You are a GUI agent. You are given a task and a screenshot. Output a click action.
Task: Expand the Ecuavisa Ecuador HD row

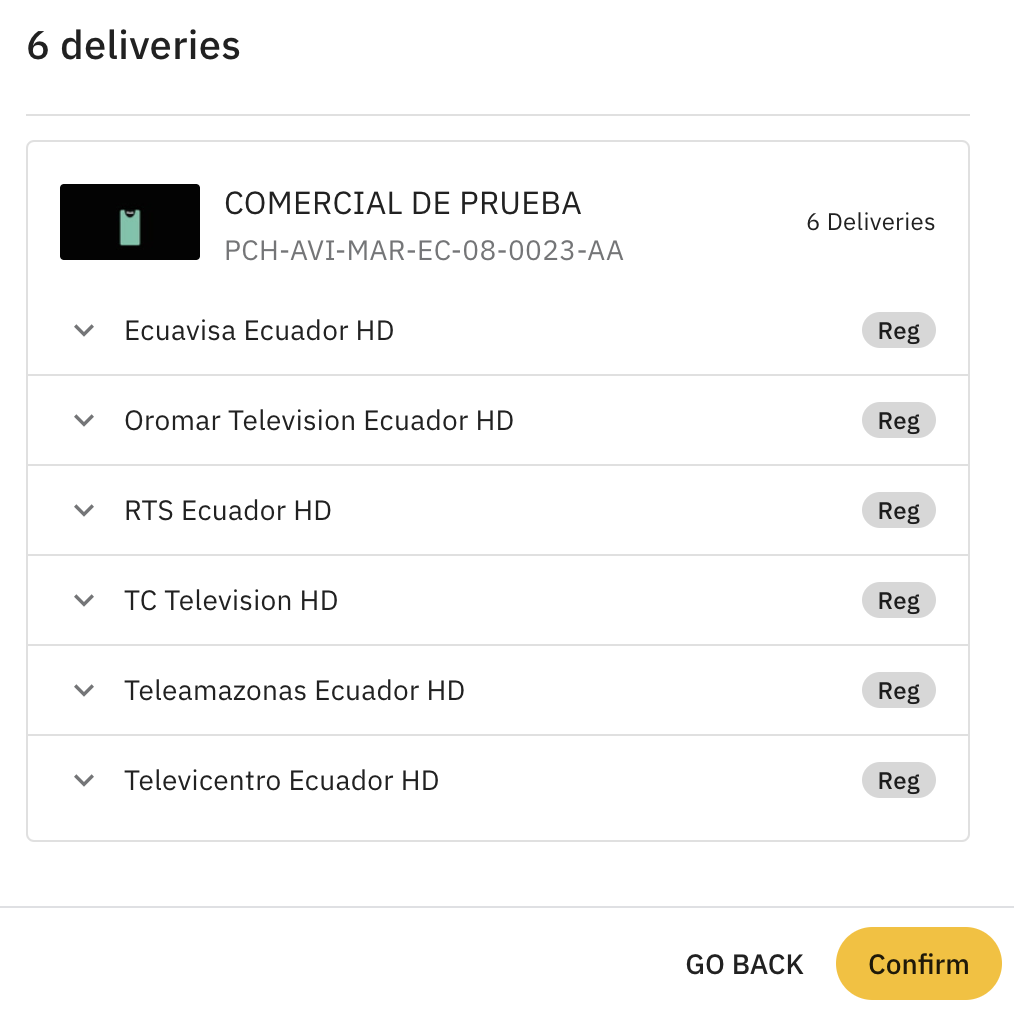click(85, 331)
